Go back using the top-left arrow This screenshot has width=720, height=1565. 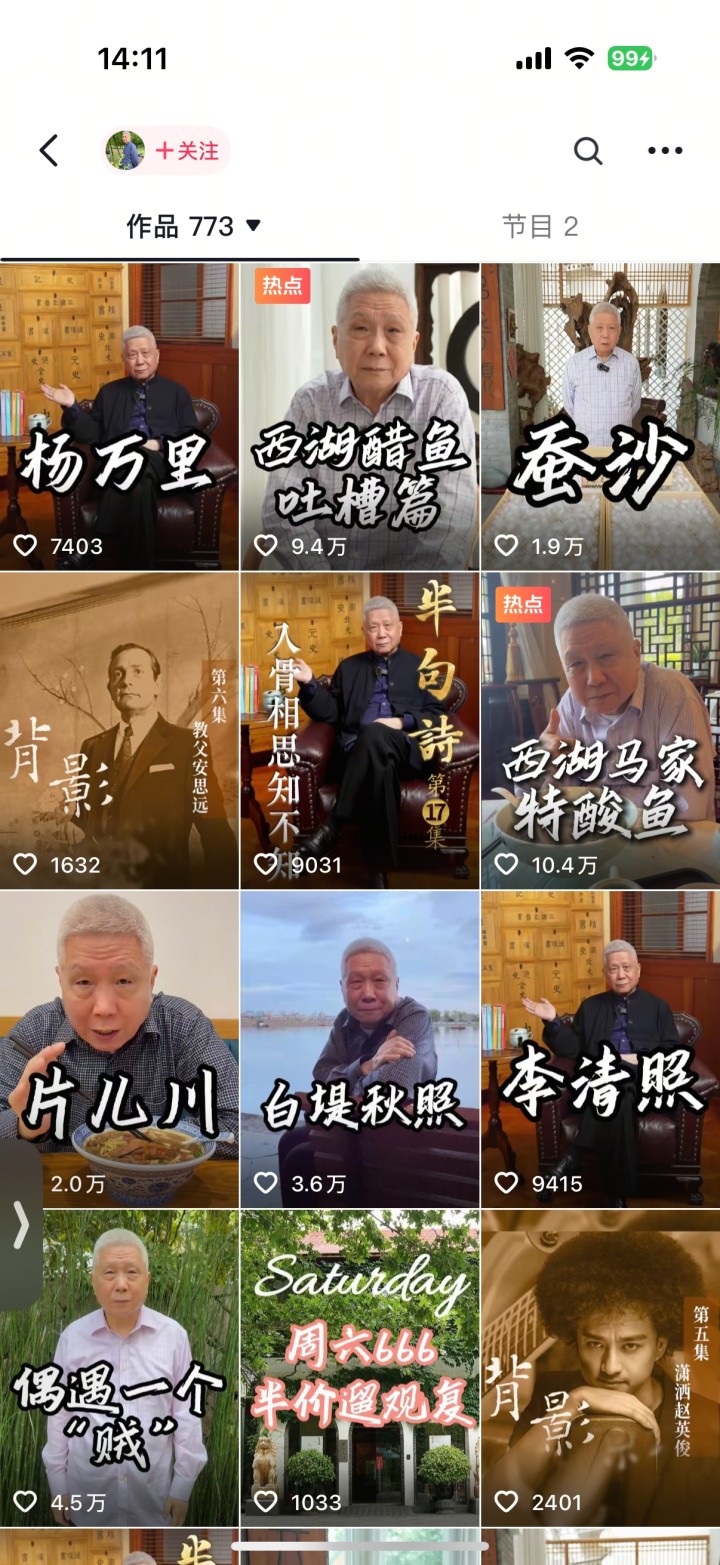(x=48, y=151)
